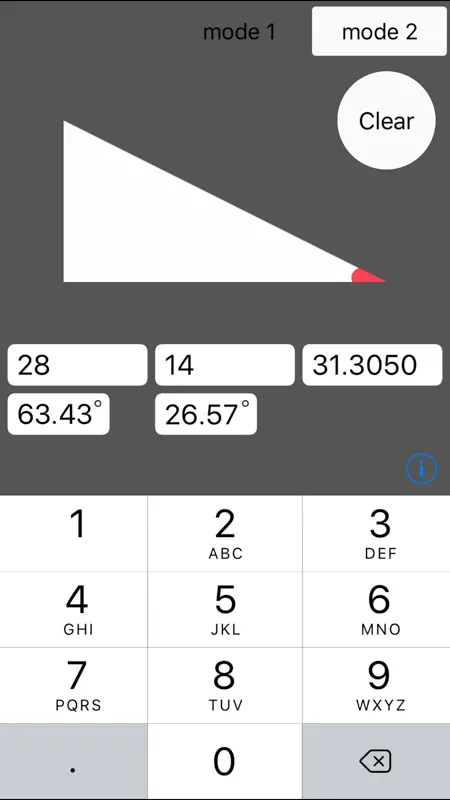
Task: Type 0 using the keypad
Action: click(225, 761)
